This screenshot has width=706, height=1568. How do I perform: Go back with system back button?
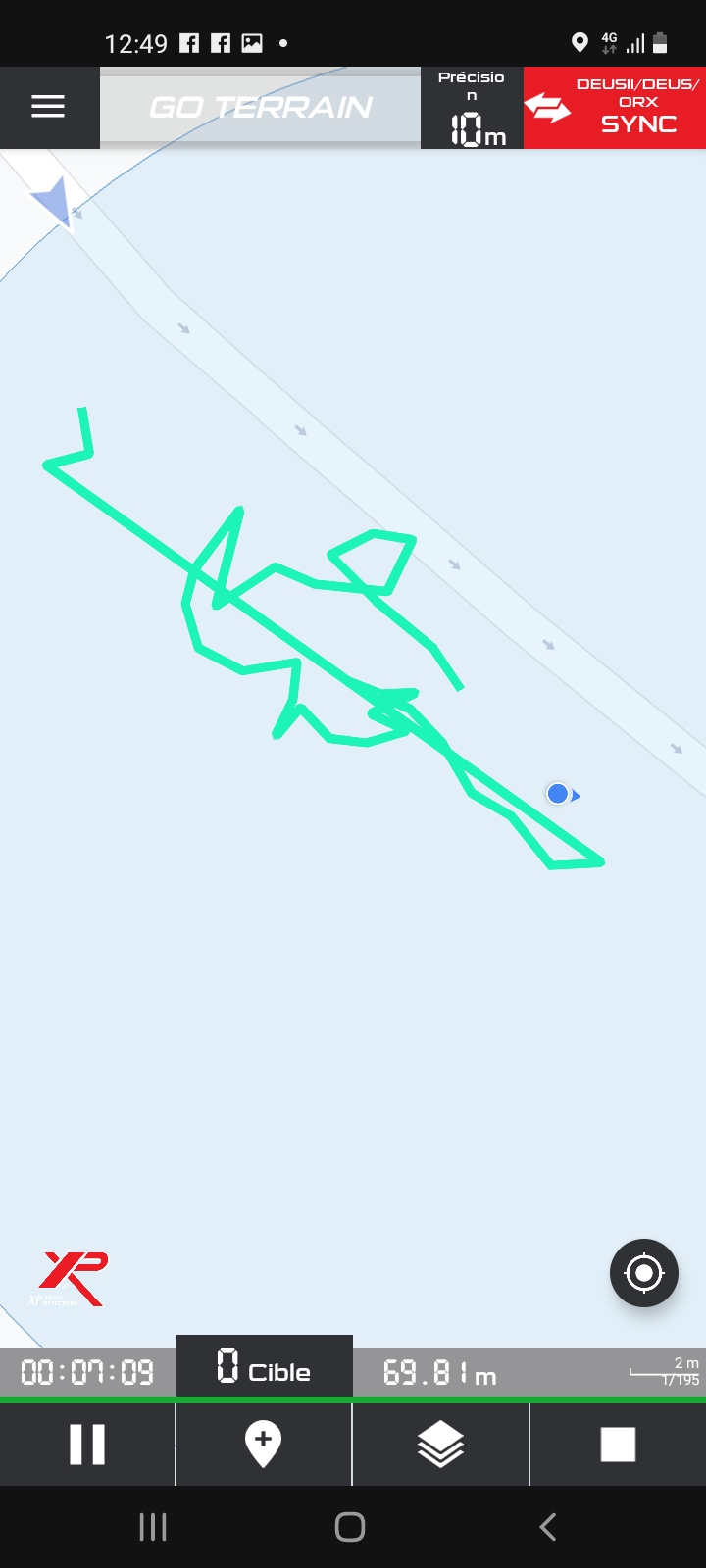pyautogui.click(x=548, y=1526)
